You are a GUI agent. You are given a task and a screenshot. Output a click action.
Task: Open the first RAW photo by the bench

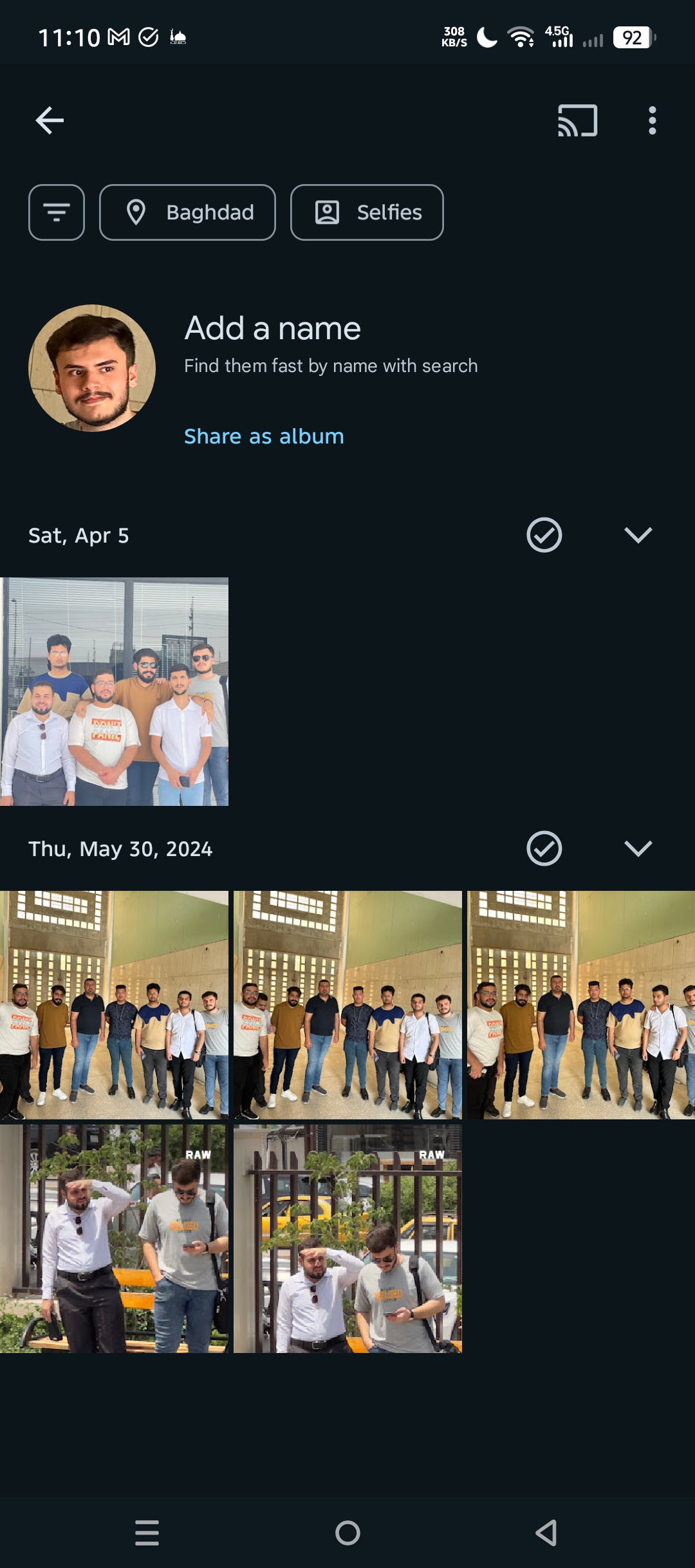click(114, 1238)
